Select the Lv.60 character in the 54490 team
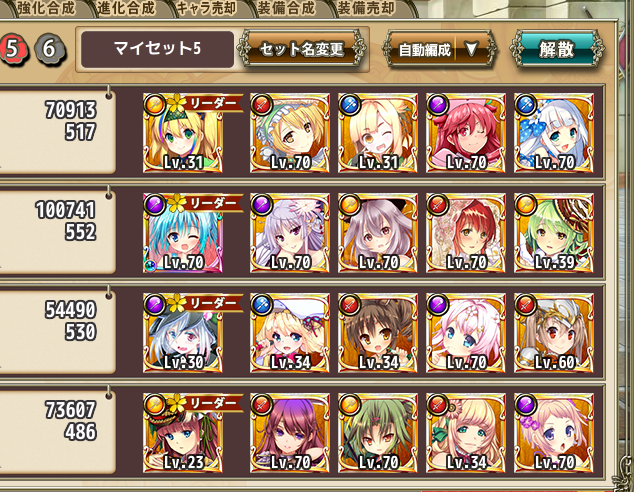This screenshot has height=492, width=636. coord(553,332)
